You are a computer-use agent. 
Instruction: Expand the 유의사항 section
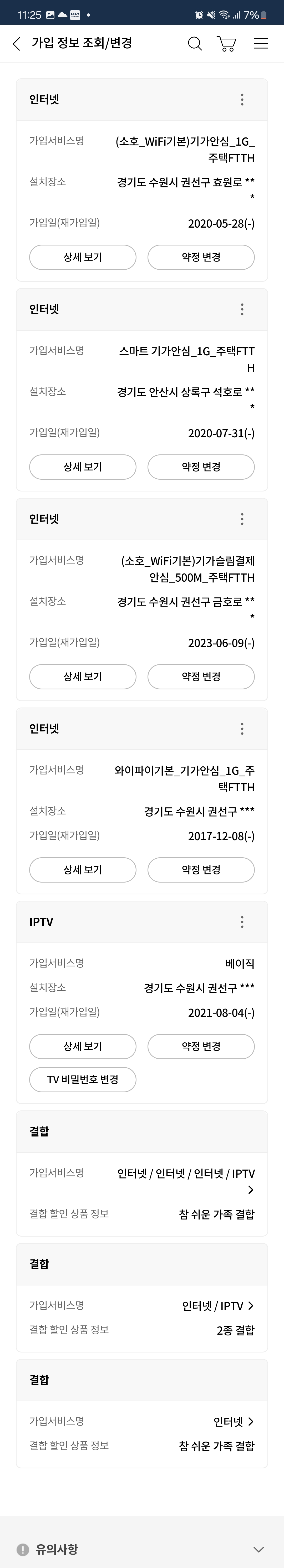pyautogui.click(x=258, y=1549)
